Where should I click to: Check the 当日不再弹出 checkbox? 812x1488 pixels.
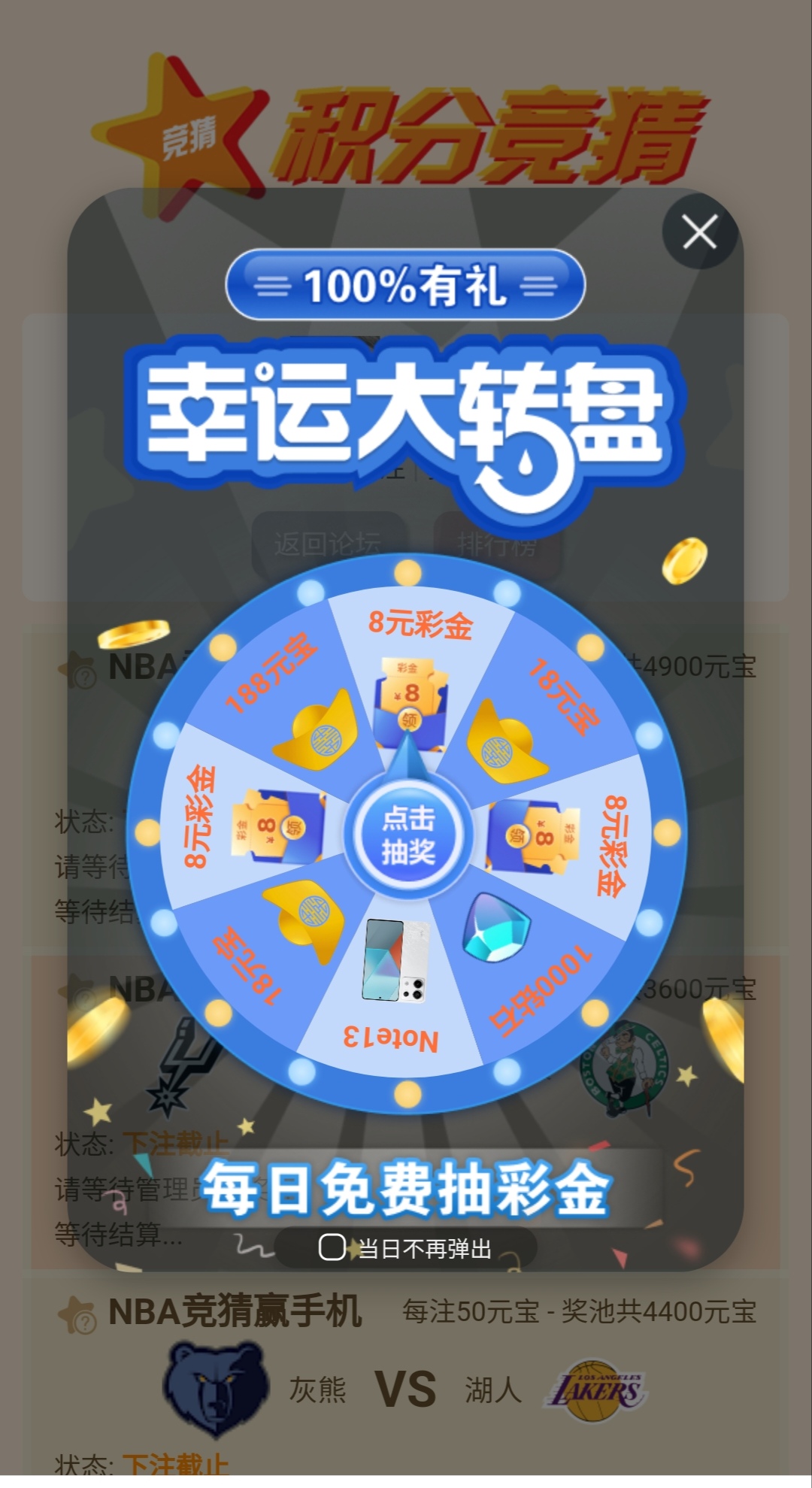point(332,1247)
